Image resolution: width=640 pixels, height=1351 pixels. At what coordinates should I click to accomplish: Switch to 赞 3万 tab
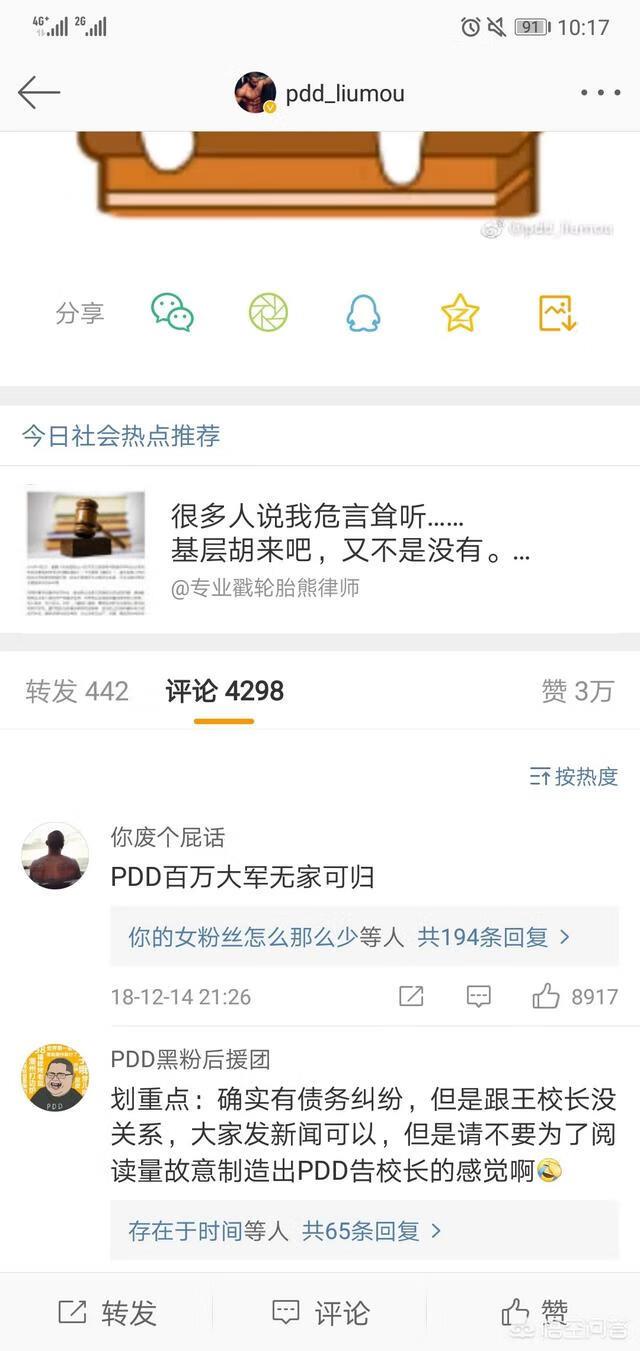(x=577, y=691)
